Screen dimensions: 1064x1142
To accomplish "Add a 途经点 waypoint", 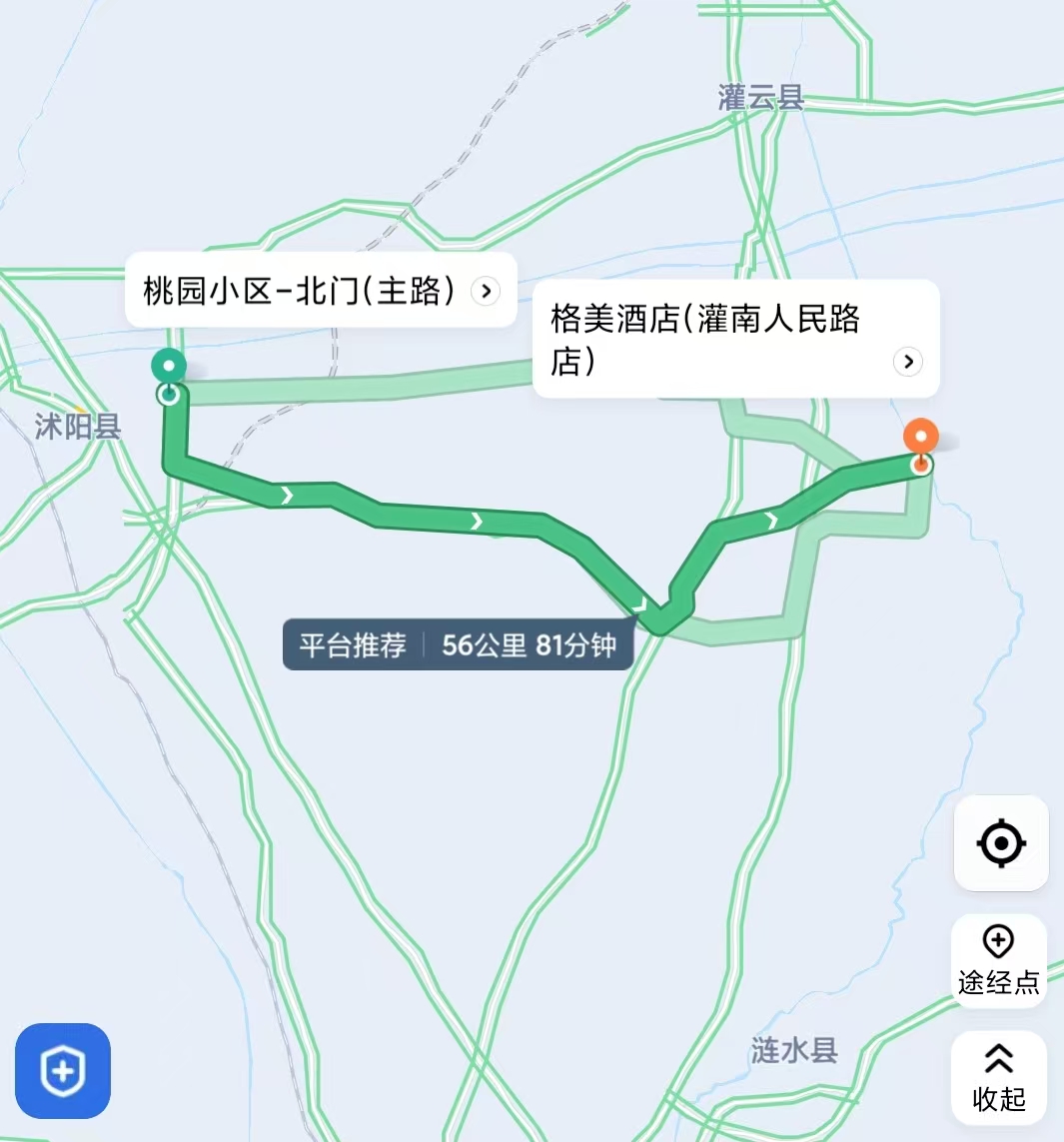I will [x=998, y=960].
